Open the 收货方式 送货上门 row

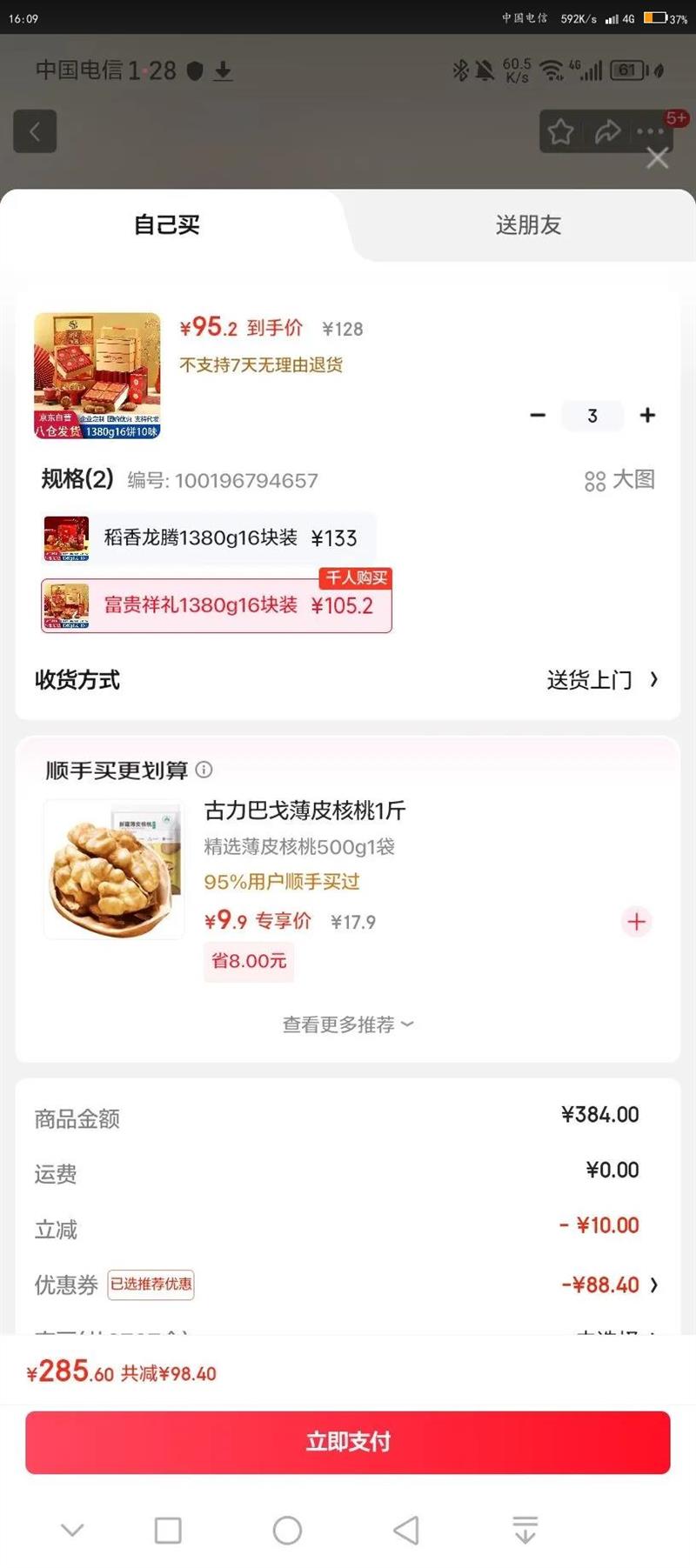(x=600, y=680)
